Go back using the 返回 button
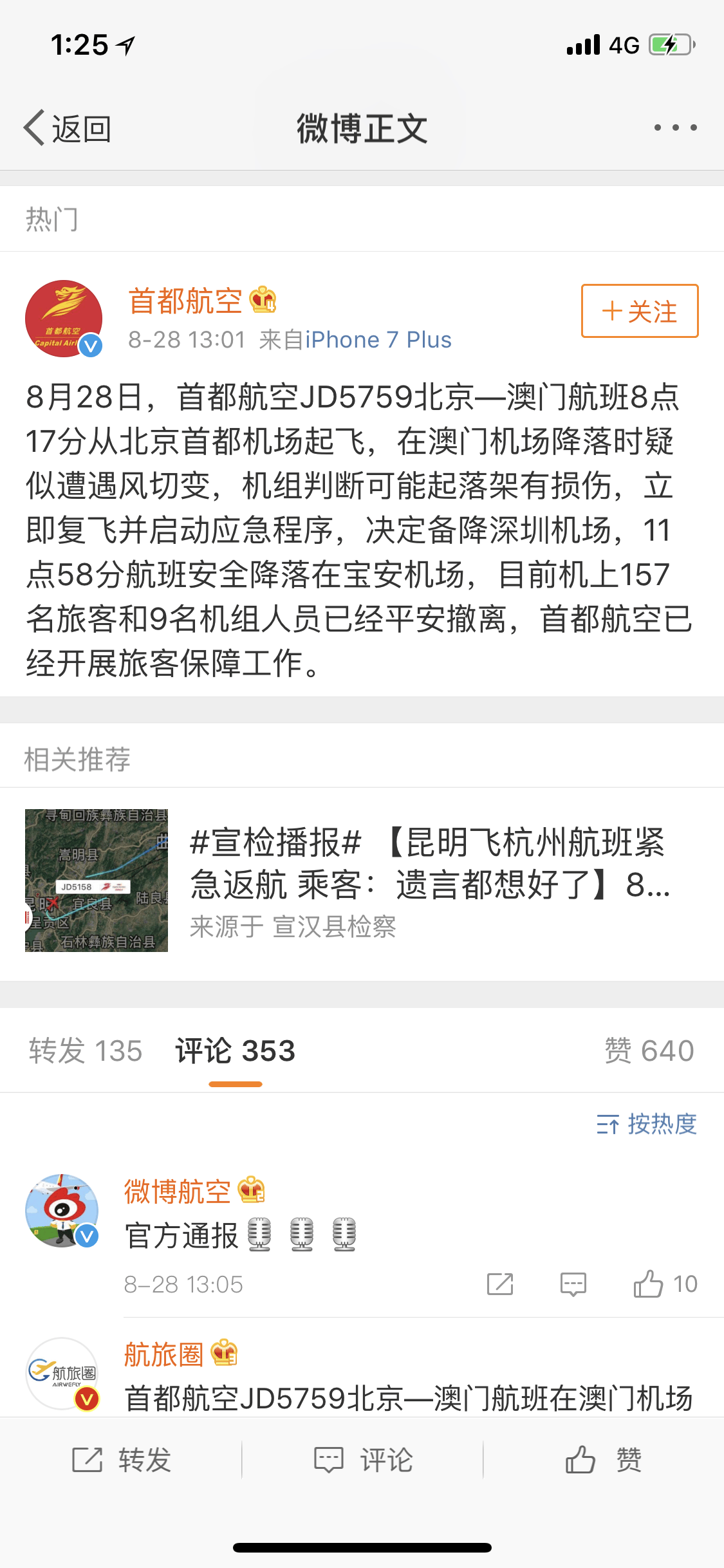Screen dimensions: 724x1568 coord(68,128)
